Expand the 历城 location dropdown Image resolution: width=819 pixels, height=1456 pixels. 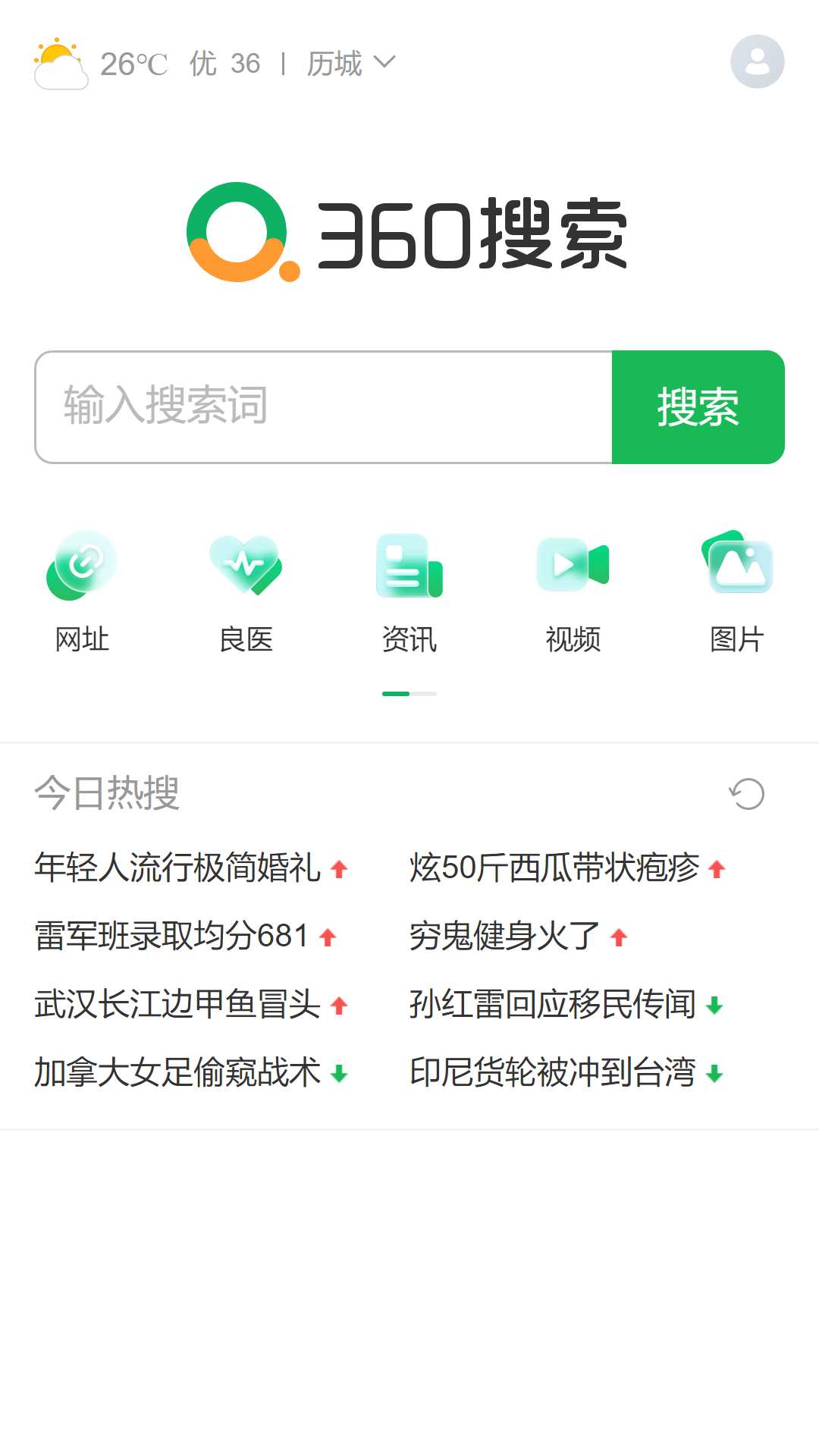[351, 64]
